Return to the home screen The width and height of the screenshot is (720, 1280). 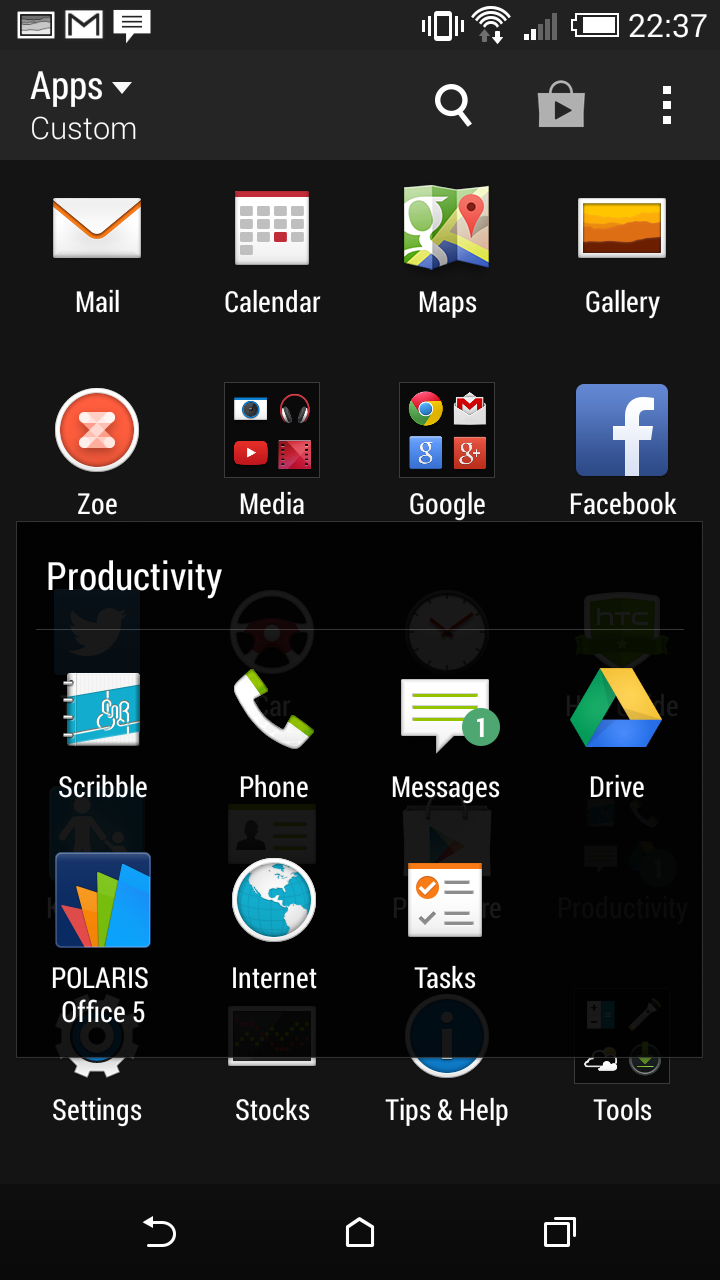click(360, 1232)
